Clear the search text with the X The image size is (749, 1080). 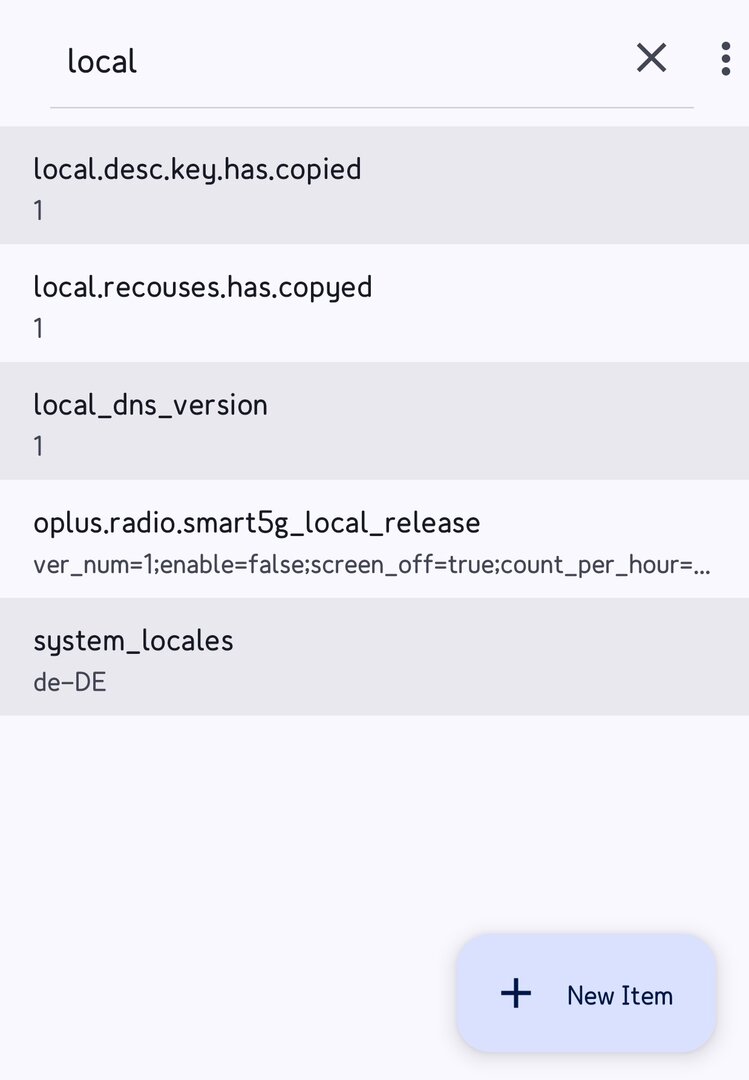coord(651,59)
